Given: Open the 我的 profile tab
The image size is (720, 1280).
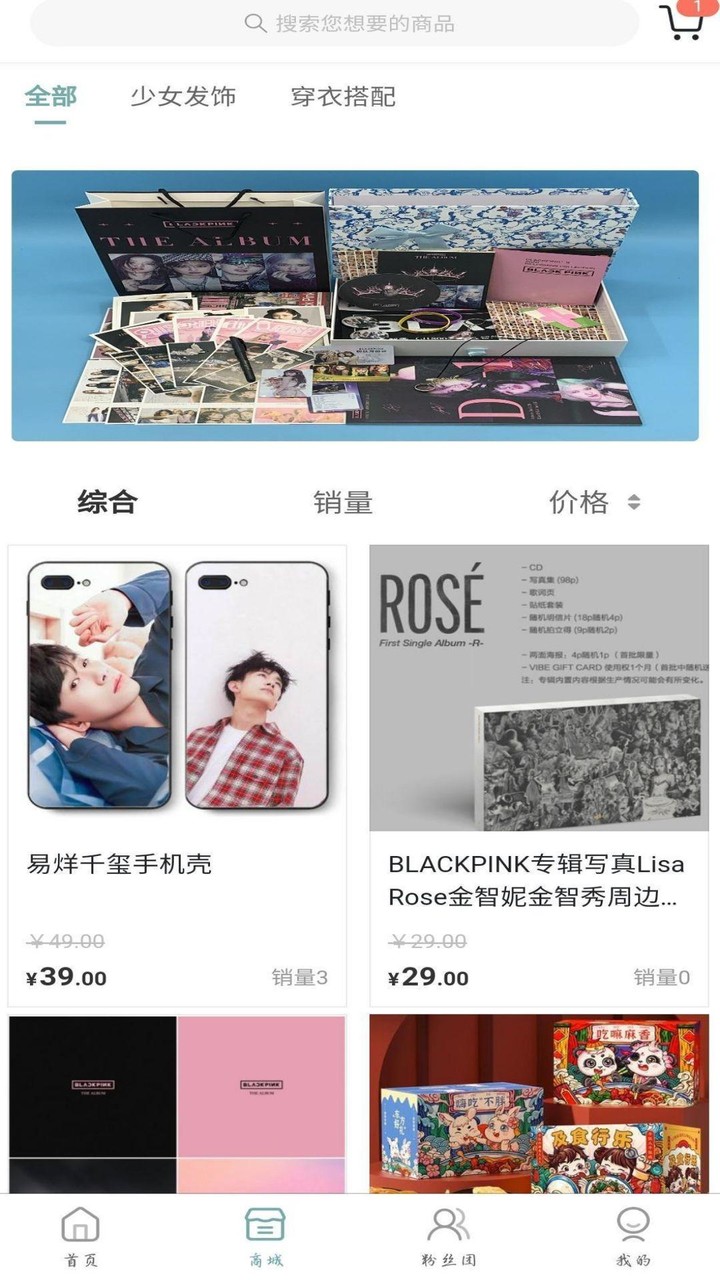Looking at the screenshot, I should coord(632,1237).
